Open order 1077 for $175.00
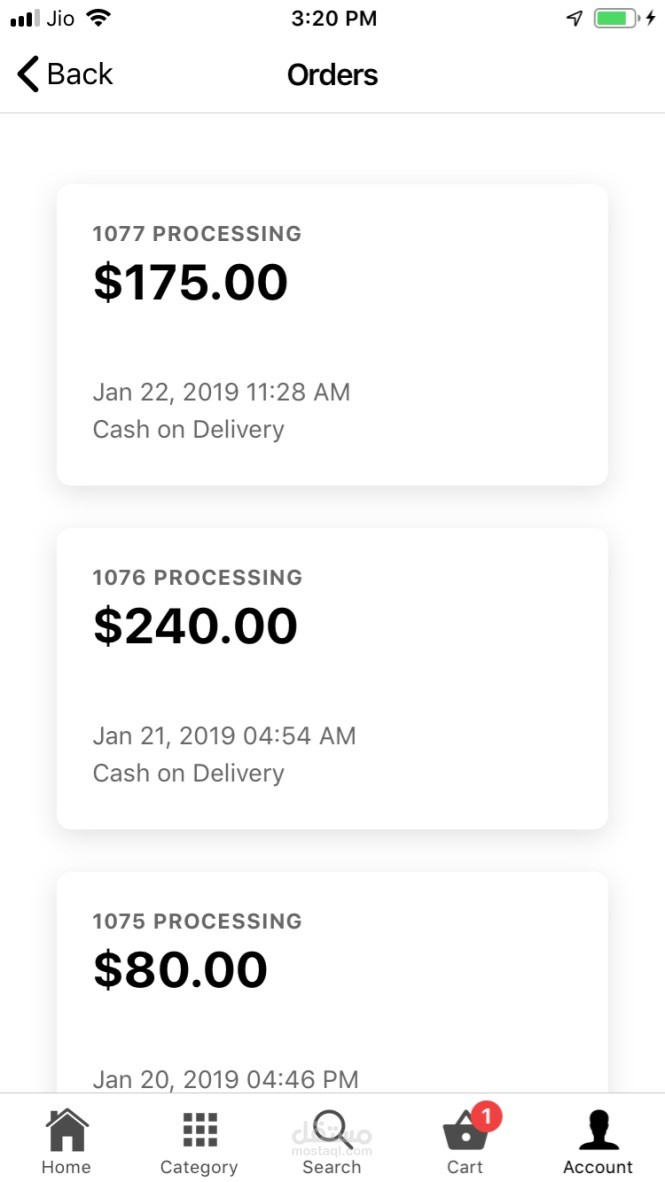 pyautogui.click(x=332, y=334)
